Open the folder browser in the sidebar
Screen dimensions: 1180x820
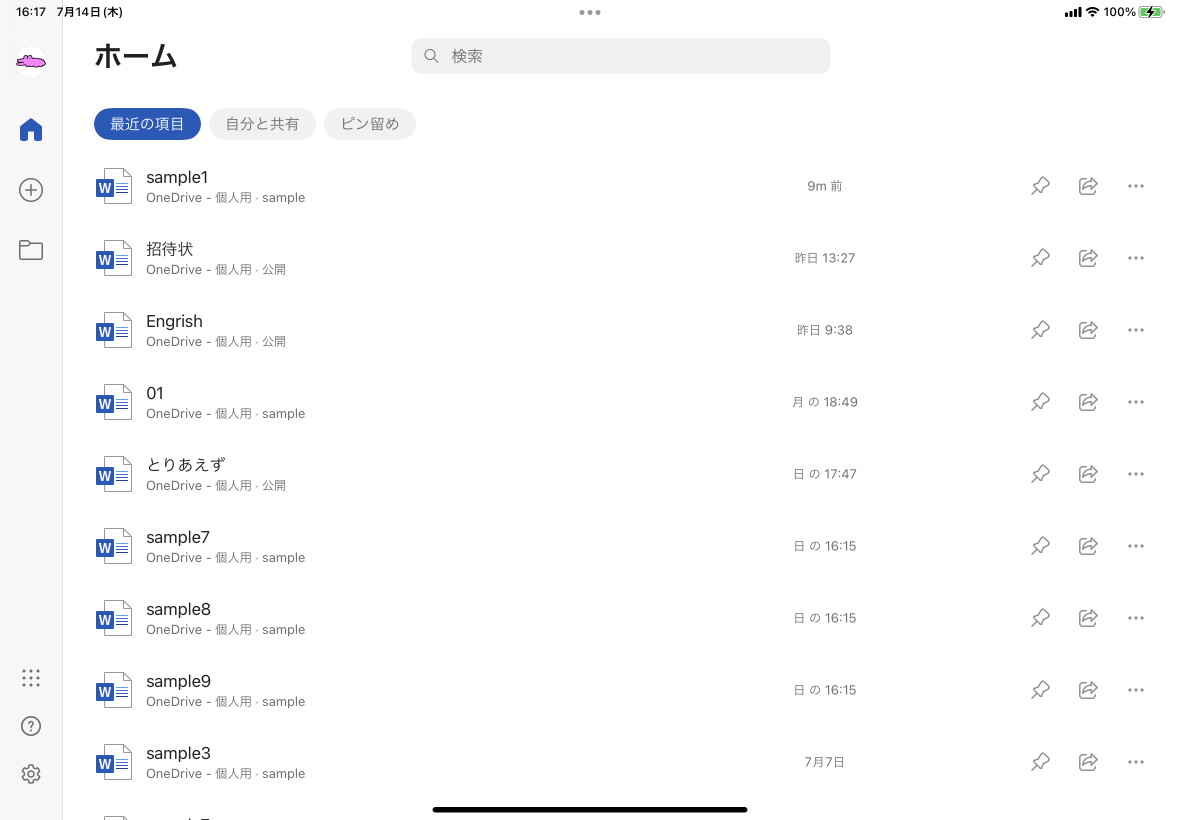[31, 250]
